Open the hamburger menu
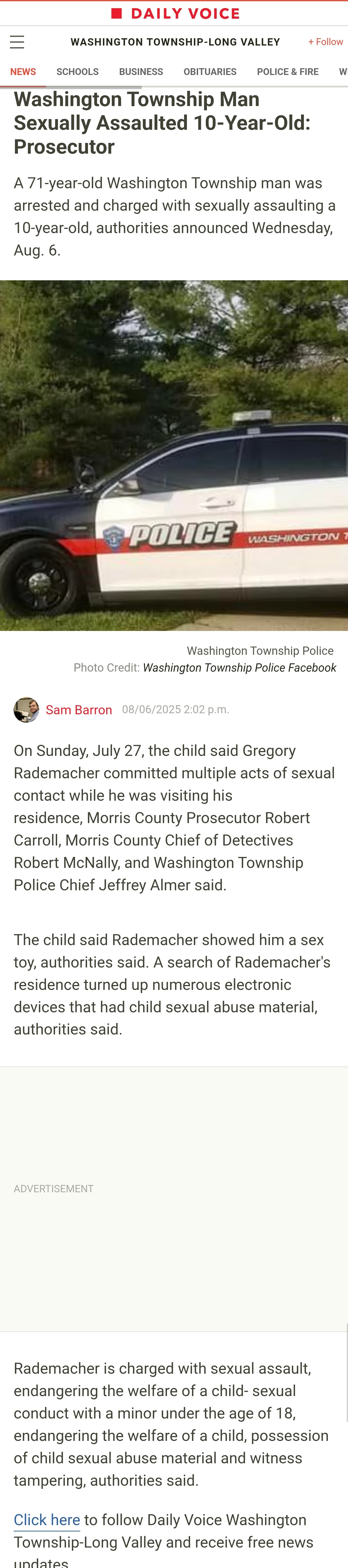348x1568 pixels. coord(17,42)
